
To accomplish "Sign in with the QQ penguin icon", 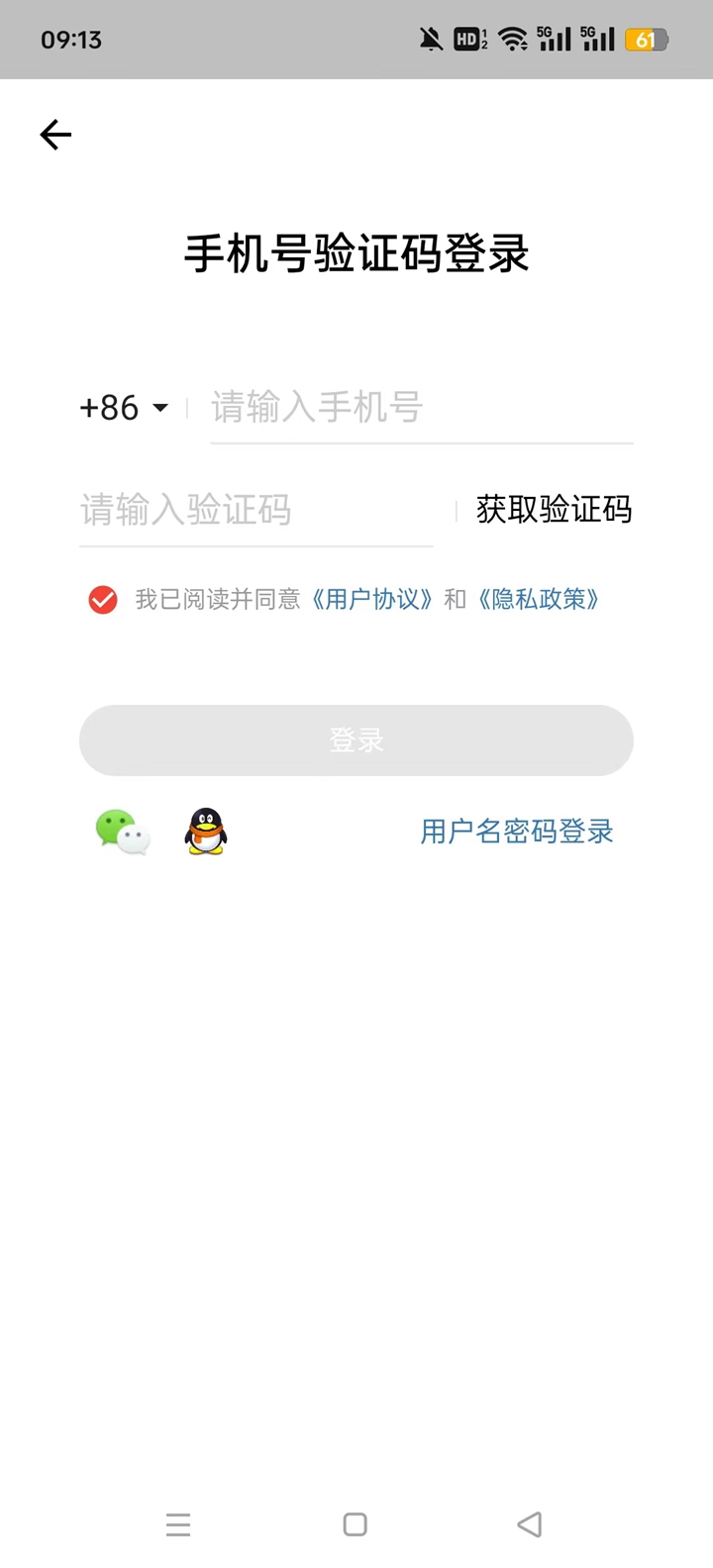I will (206, 832).
